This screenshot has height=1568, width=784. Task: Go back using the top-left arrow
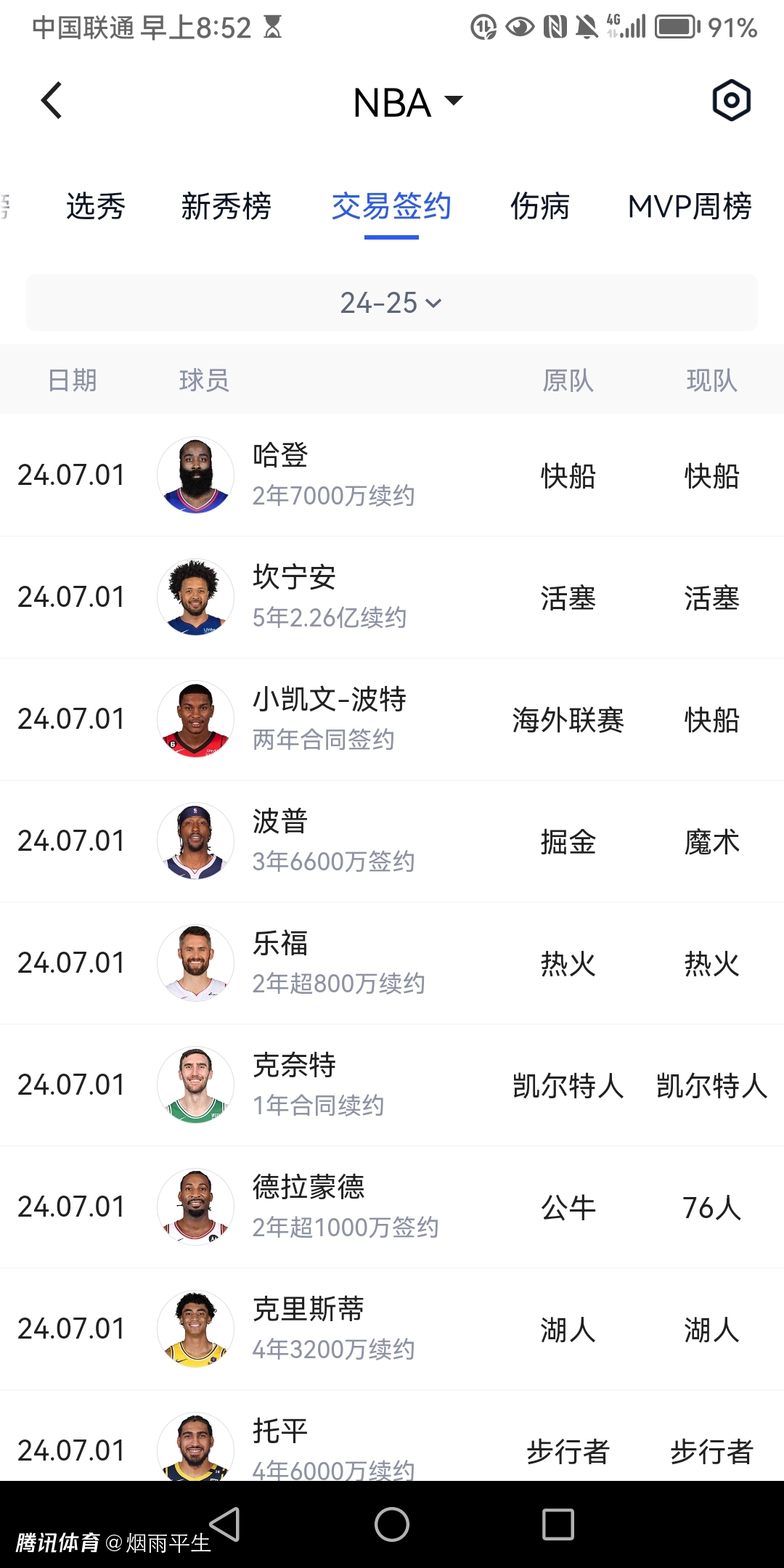click(51, 101)
